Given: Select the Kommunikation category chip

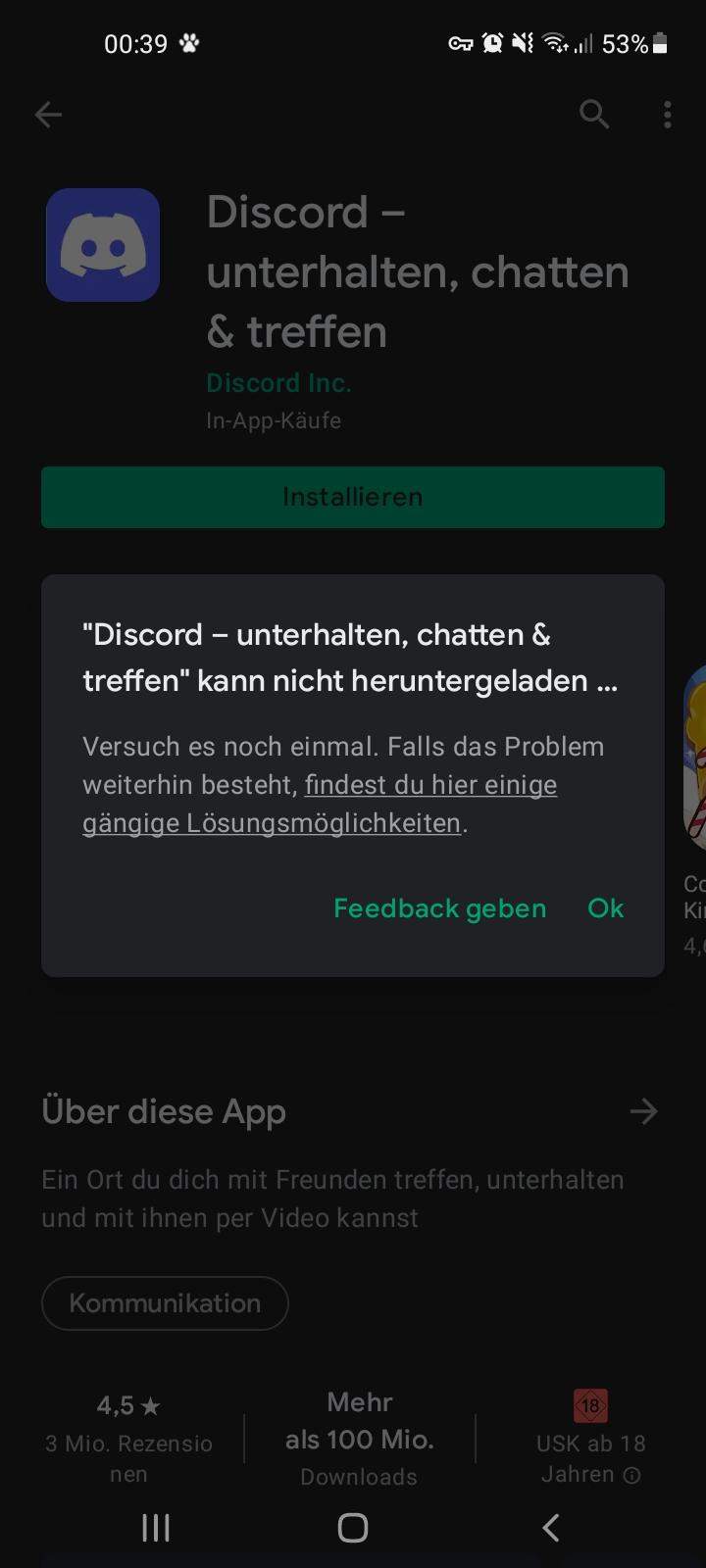Looking at the screenshot, I should coord(165,1303).
